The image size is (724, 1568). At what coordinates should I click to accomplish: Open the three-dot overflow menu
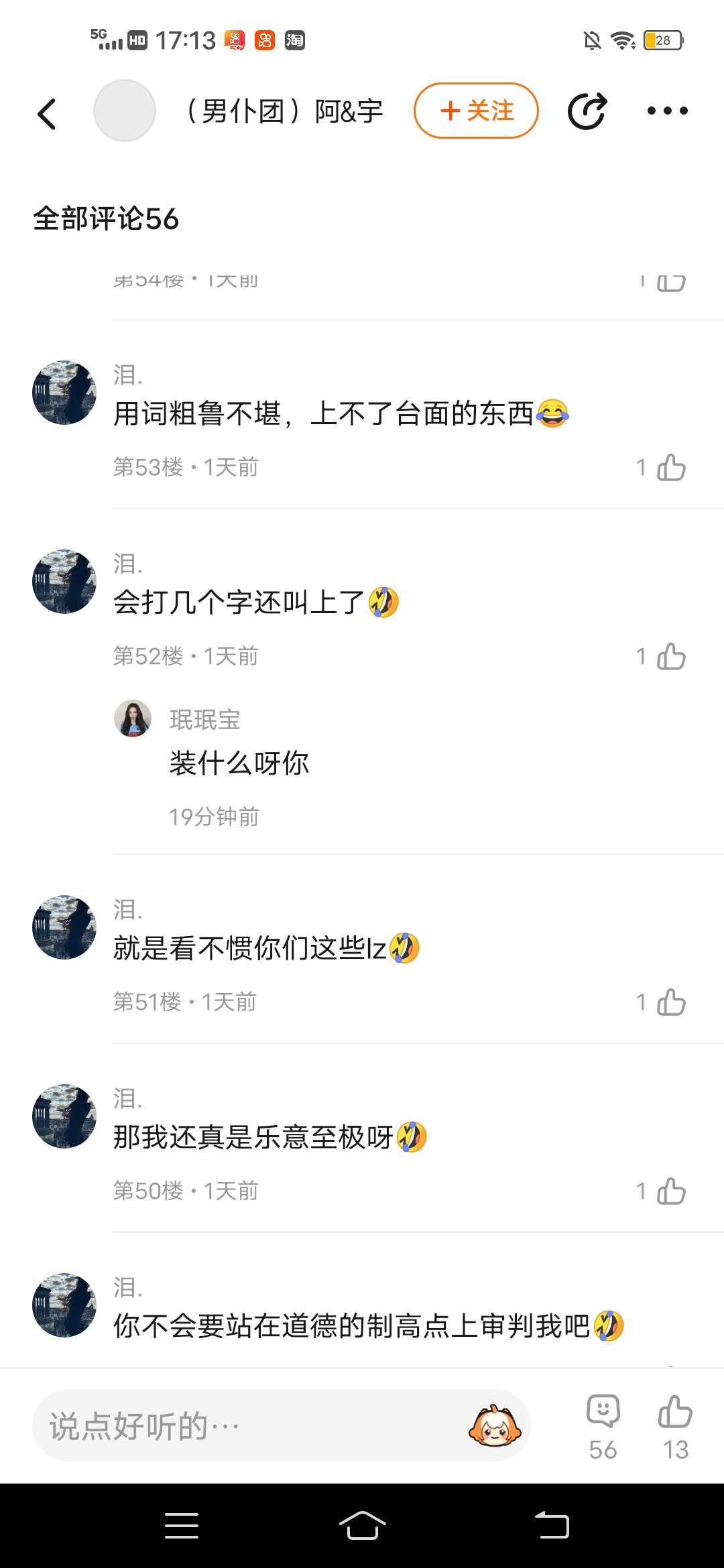[667, 111]
